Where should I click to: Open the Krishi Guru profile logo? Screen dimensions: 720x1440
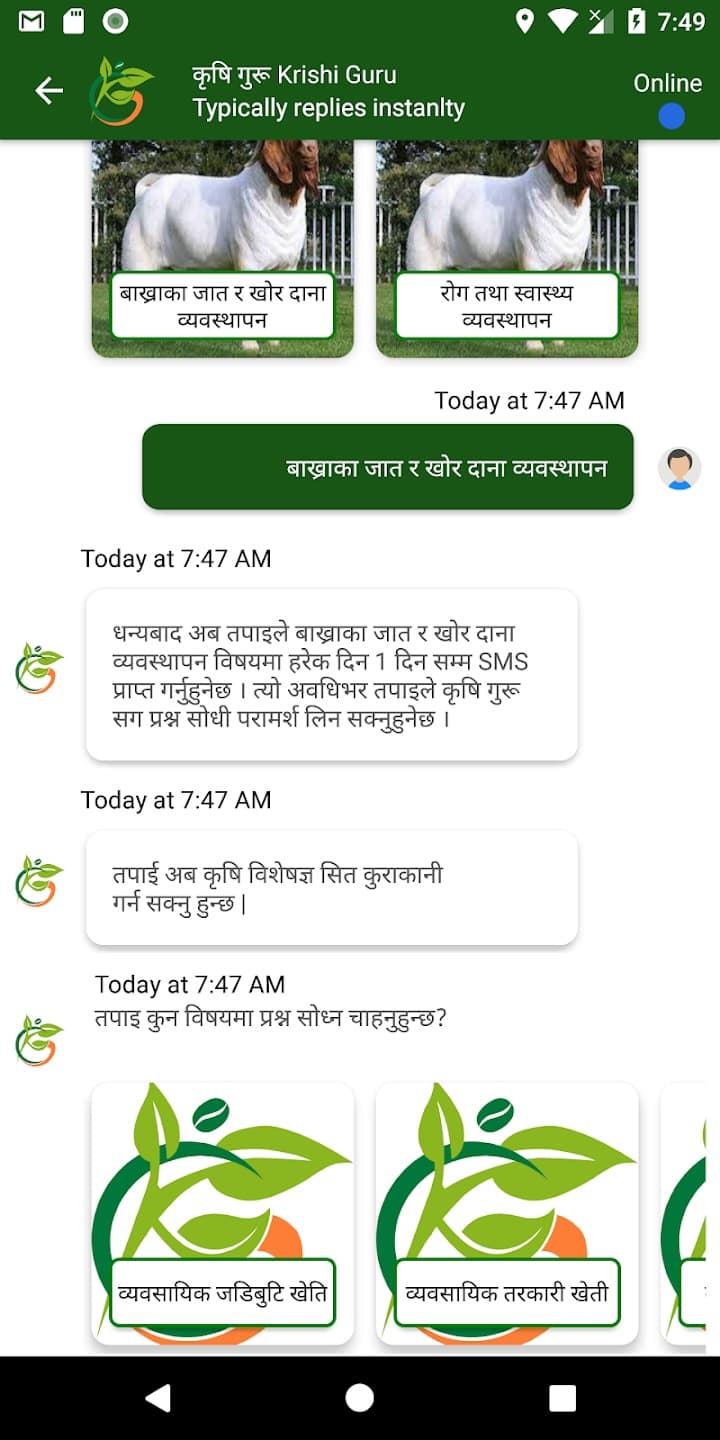point(120,89)
